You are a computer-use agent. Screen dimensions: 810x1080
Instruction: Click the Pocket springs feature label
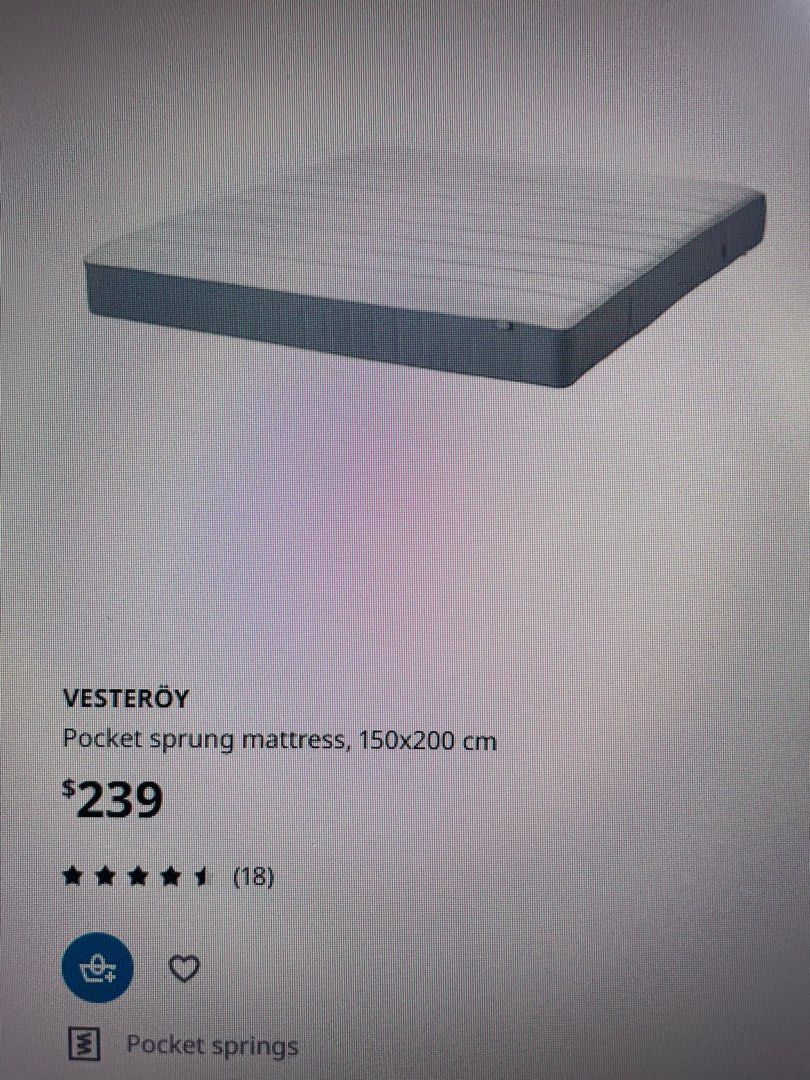click(213, 1046)
